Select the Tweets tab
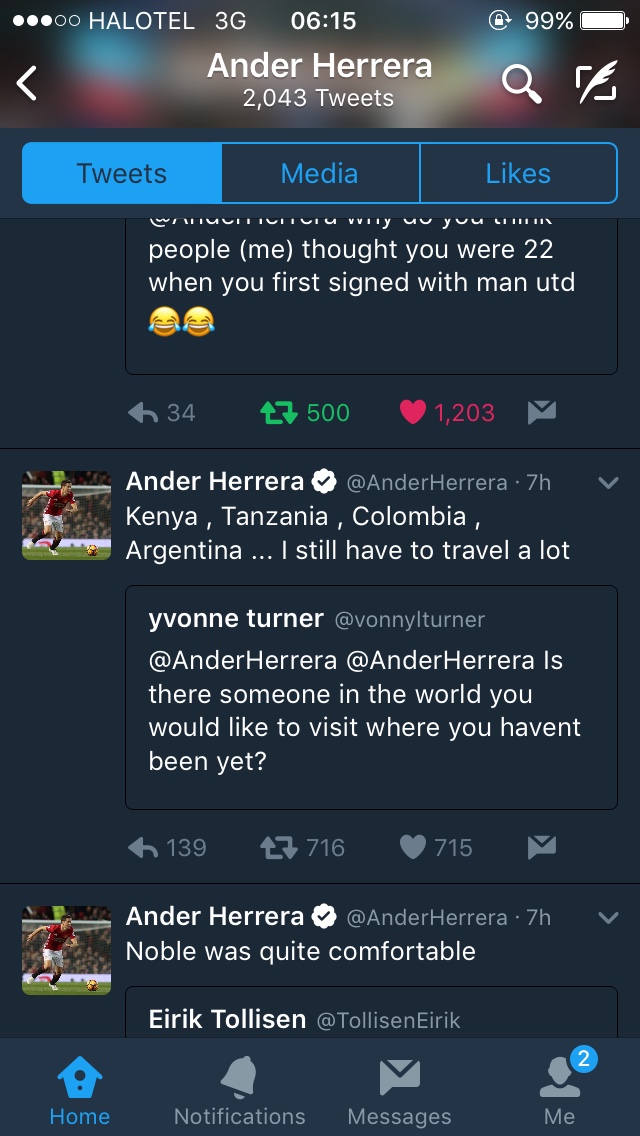The height and width of the screenshot is (1136, 640). tap(122, 173)
